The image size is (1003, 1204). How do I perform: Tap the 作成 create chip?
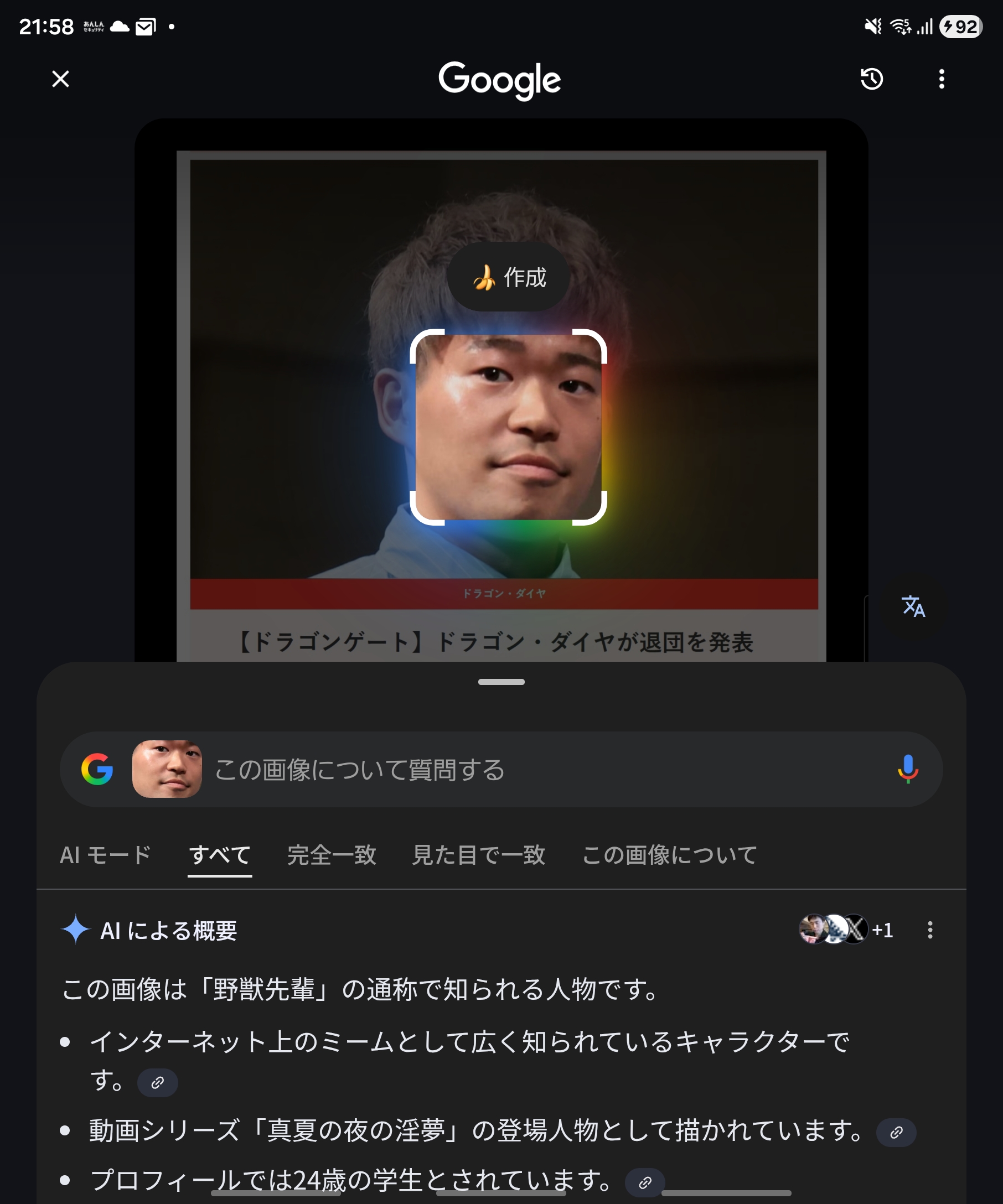pos(508,278)
